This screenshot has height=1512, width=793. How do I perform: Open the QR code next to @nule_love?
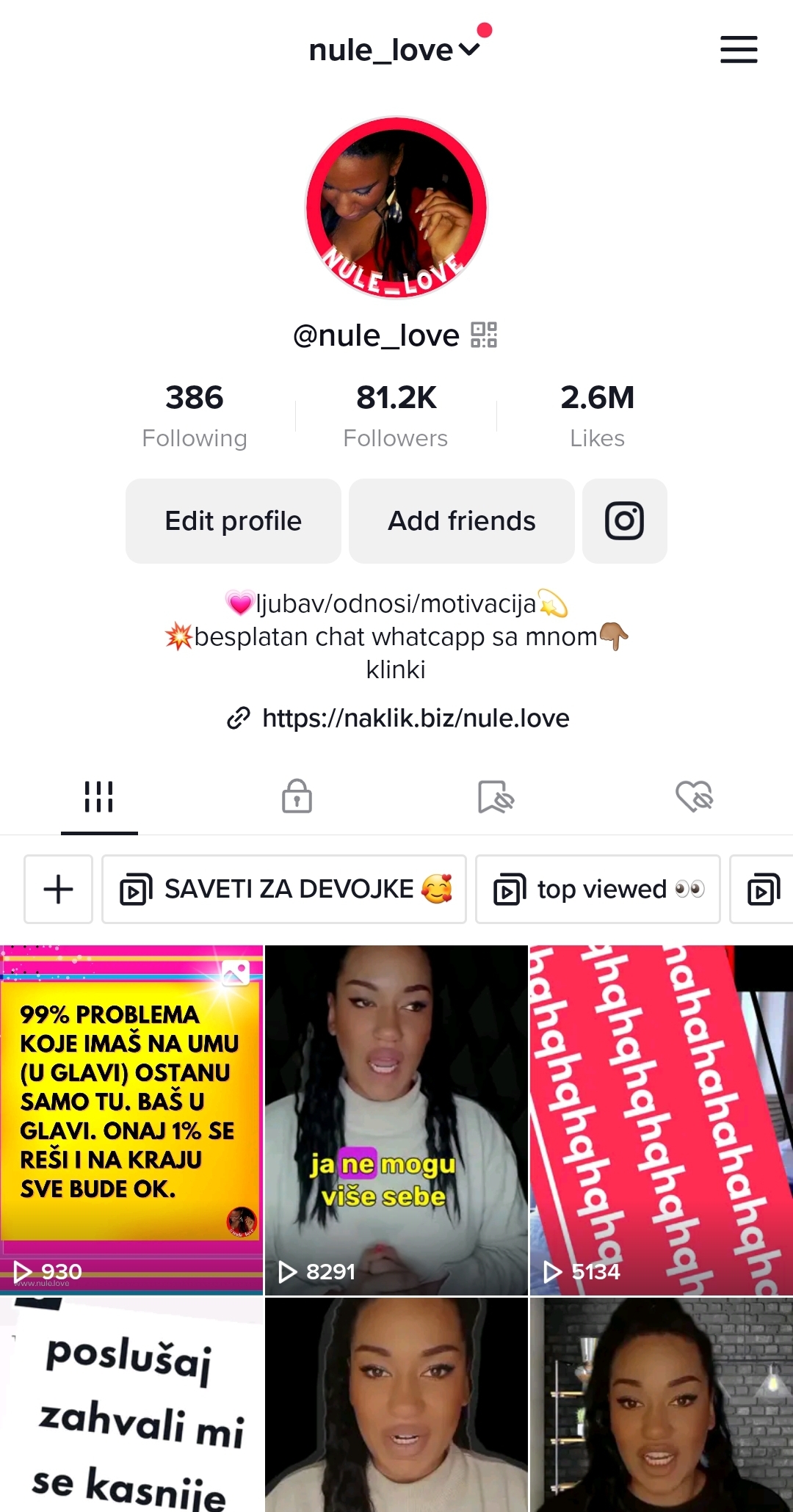tap(484, 335)
